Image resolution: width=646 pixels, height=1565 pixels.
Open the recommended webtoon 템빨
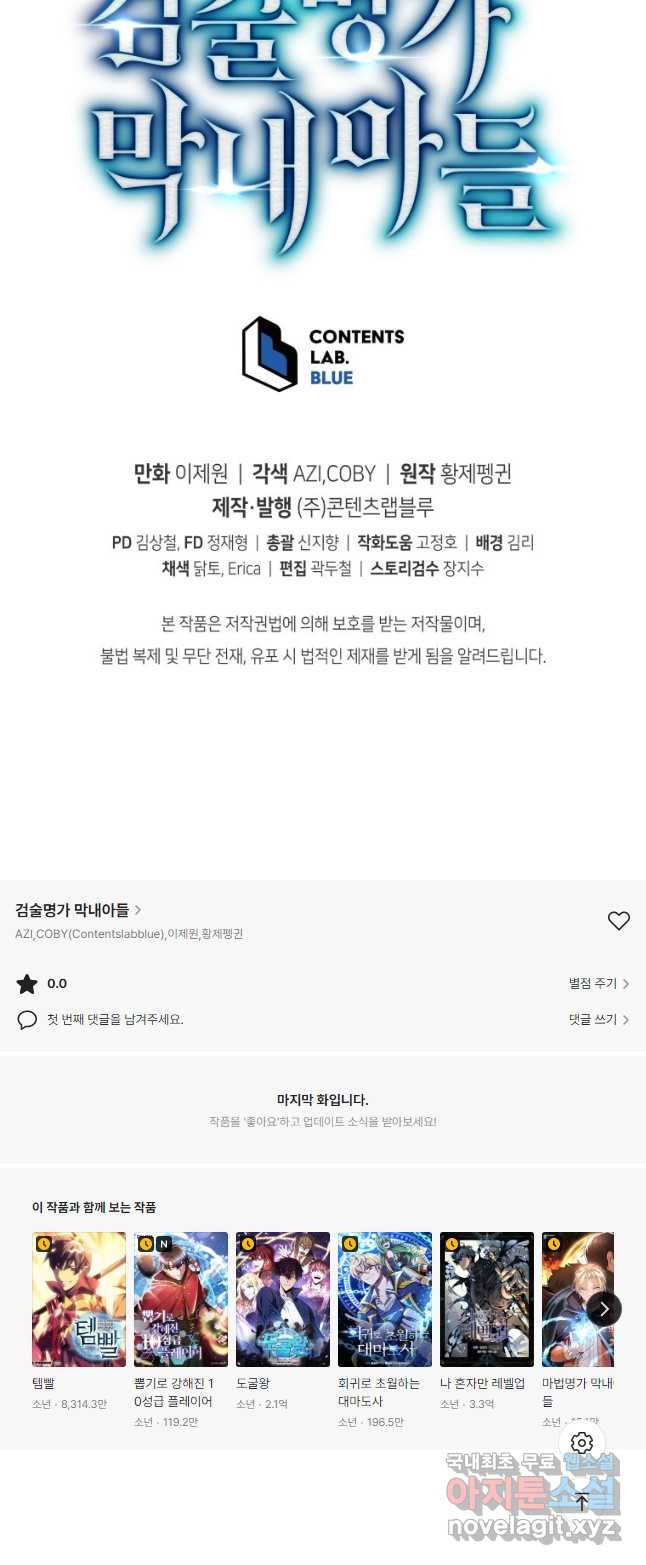[x=79, y=1299]
